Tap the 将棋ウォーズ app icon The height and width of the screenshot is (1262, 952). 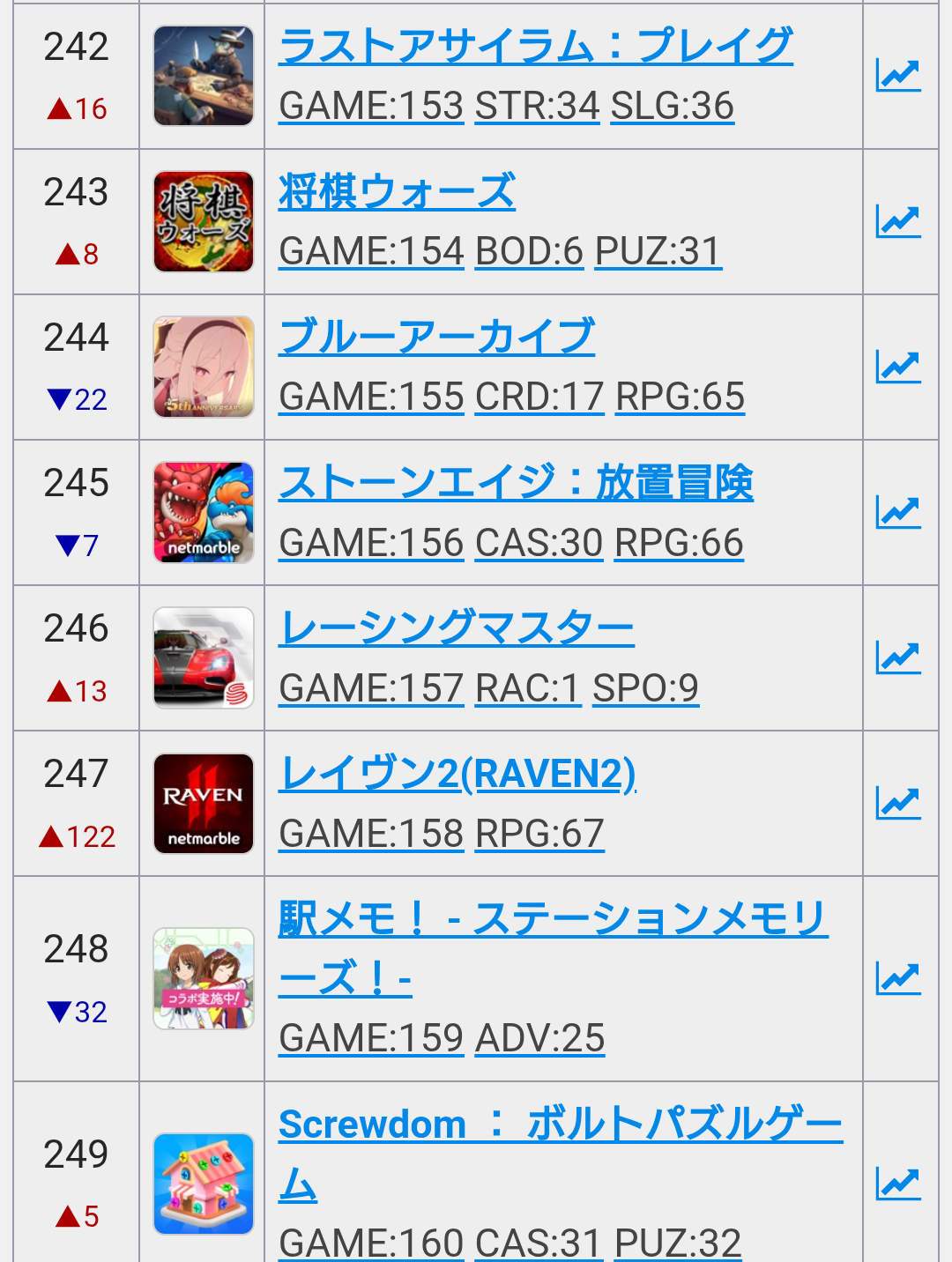tap(204, 221)
